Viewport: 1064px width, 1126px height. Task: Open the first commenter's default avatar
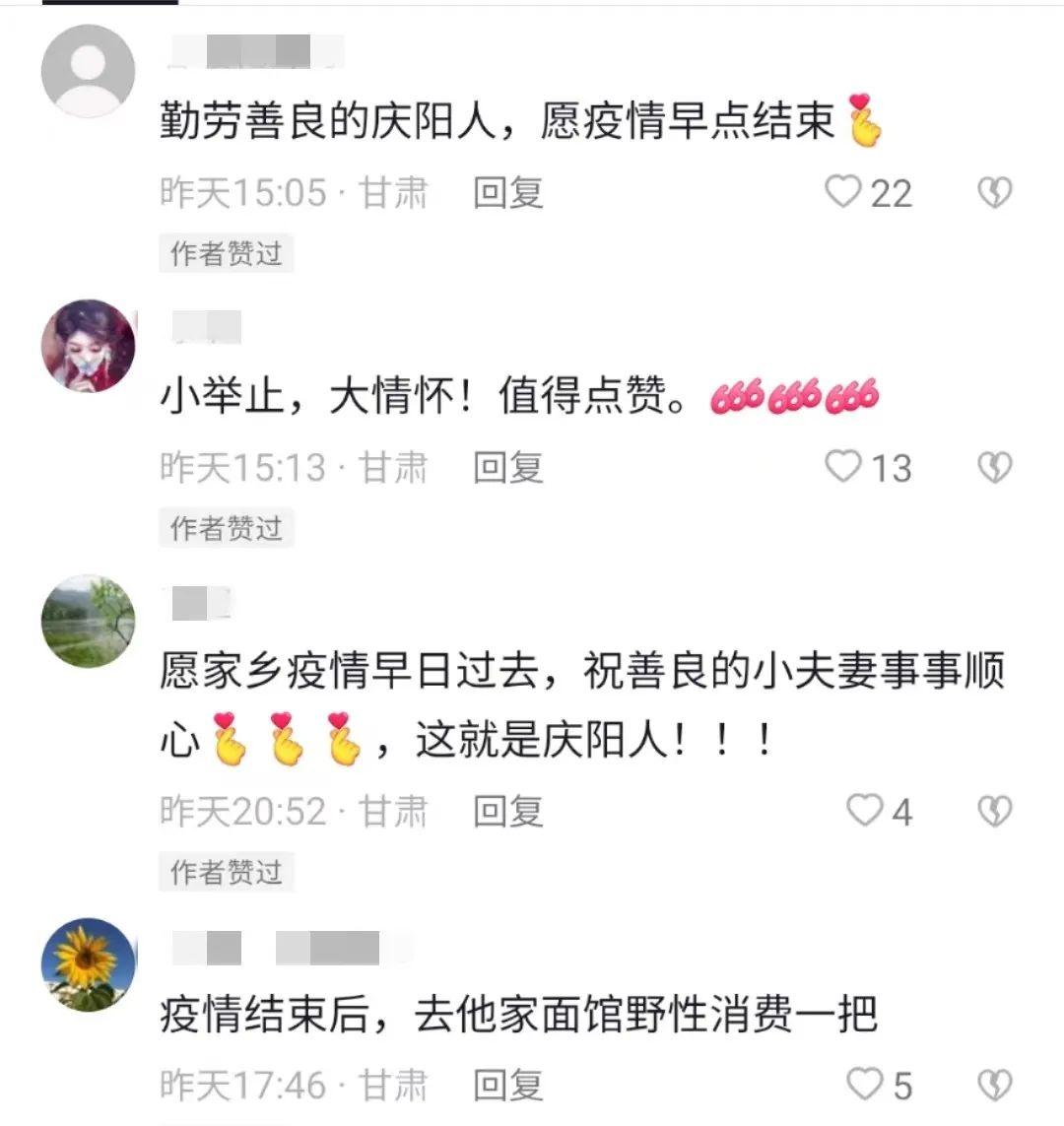[89, 71]
